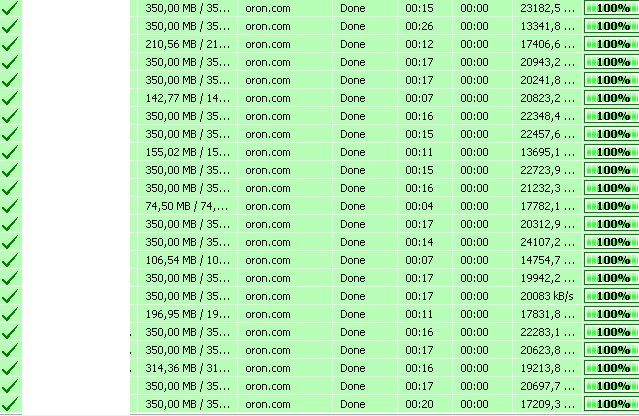Select the 196,95 MB download row
The image size is (639, 416).
pos(187,314)
